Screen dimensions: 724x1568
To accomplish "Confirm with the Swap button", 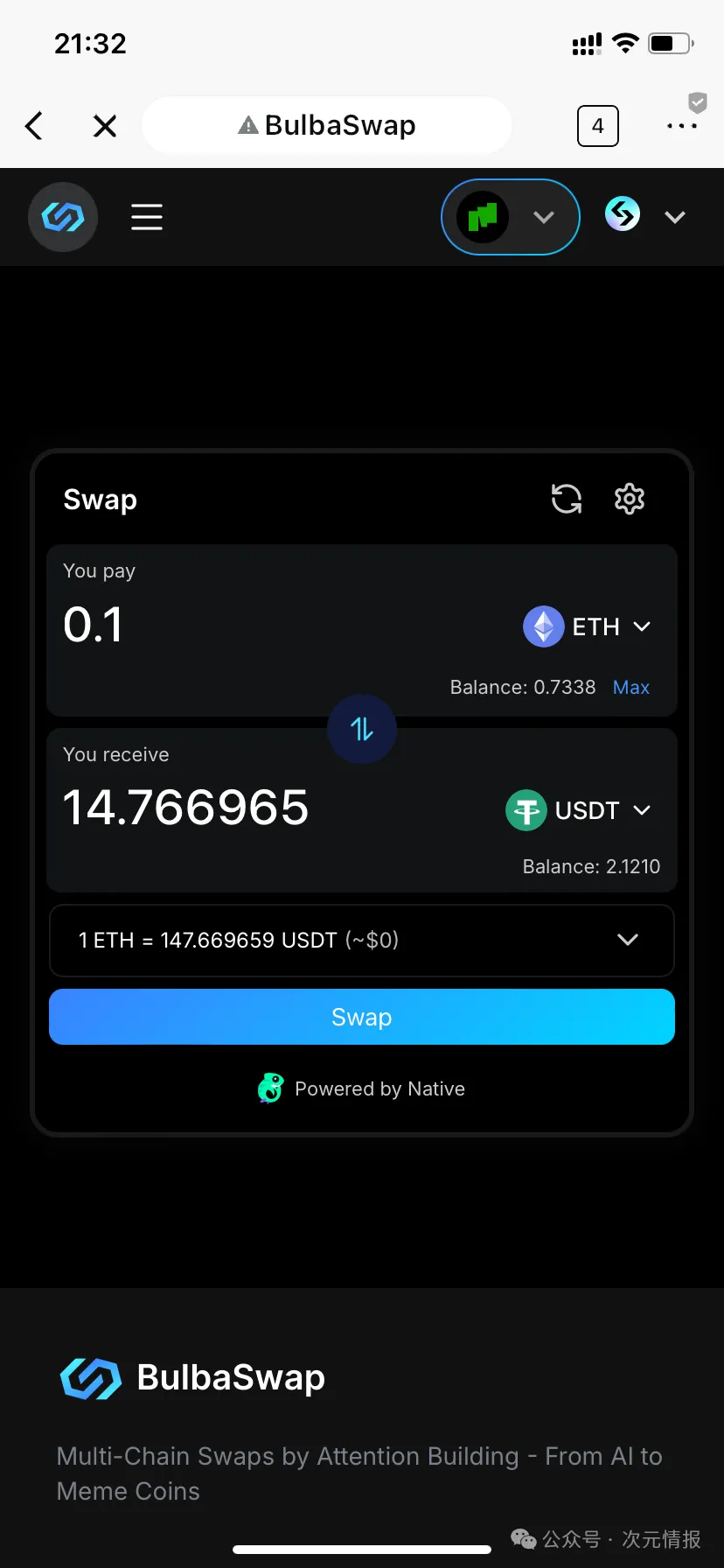I will 362,1017.
